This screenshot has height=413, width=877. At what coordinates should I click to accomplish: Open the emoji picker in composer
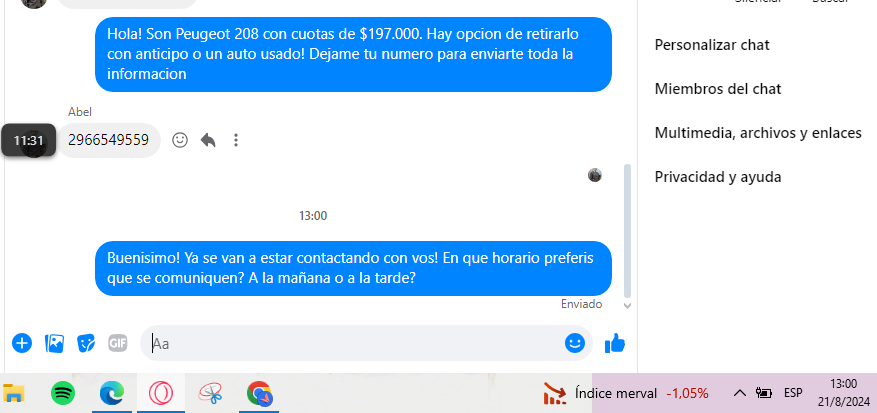574,343
